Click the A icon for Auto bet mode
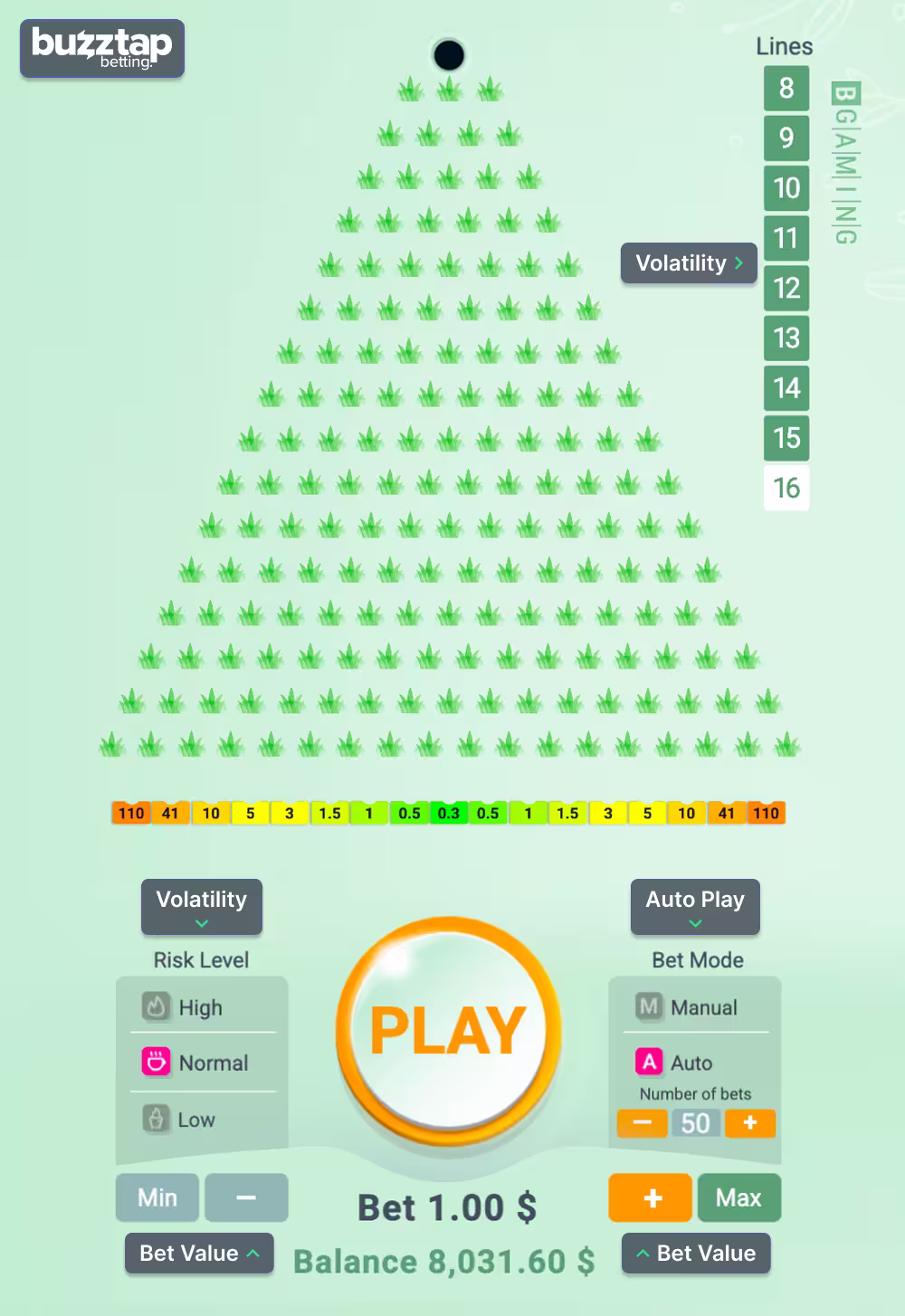905x1316 pixels. click(648, 1063)
